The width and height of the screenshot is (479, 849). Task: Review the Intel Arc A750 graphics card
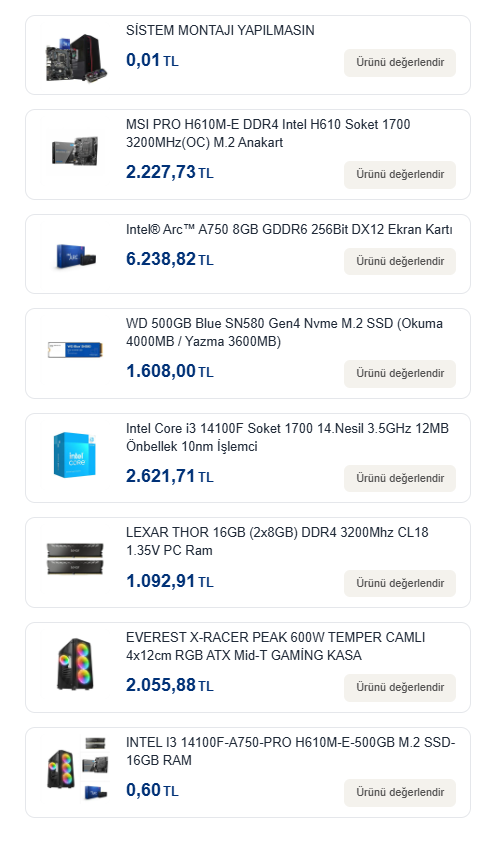click(399, 261)
